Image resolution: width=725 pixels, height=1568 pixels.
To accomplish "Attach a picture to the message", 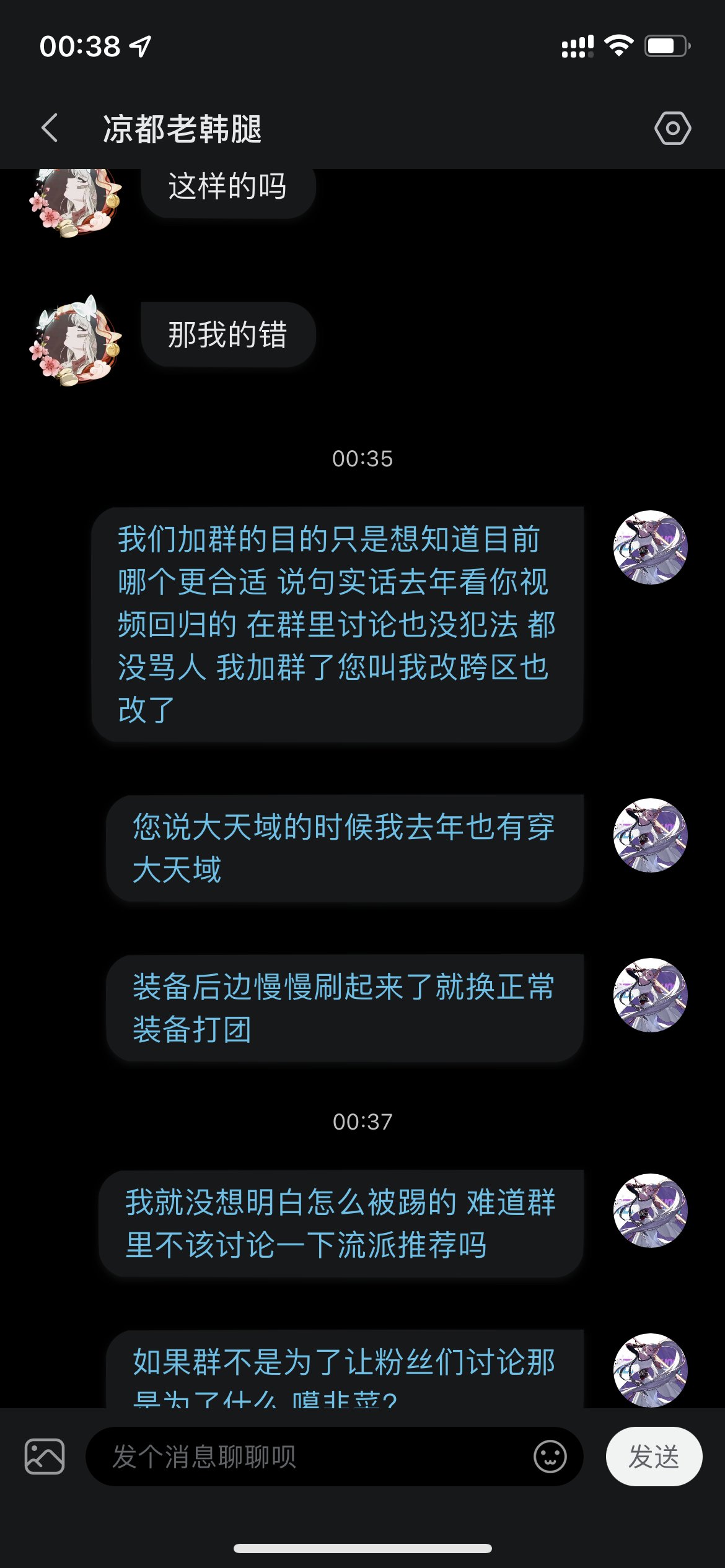I will point(45,1457).
